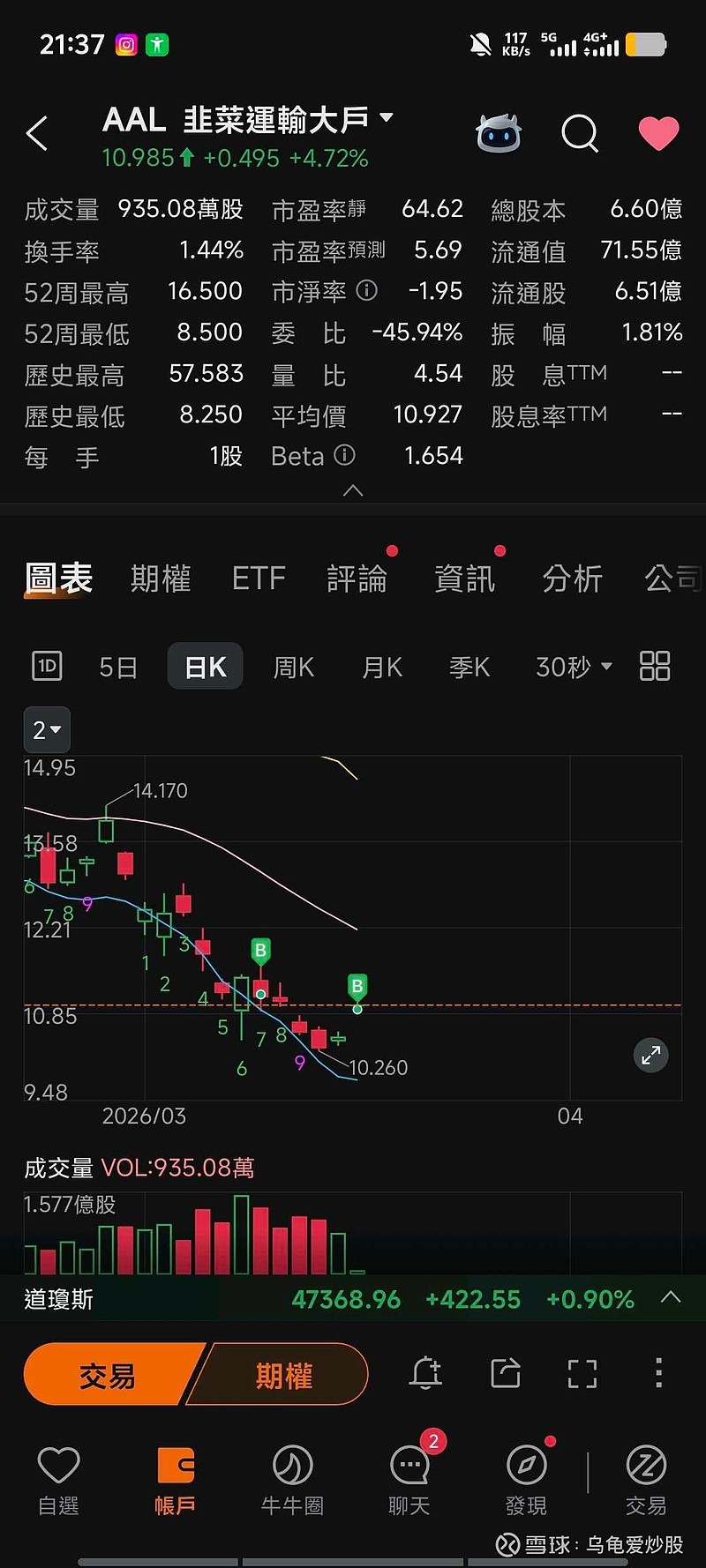This screenshot has width=706, height=1568.
Task: Set a price alert with the bell
Action: [x=425, y=1373]
